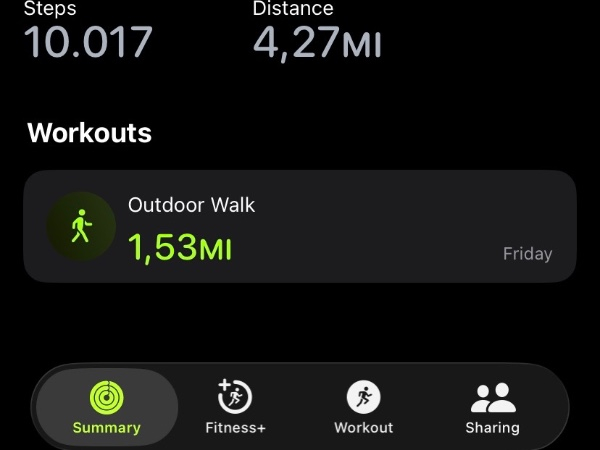Go to the Workout tab
Image resolution: width=600 pixels, height=450 pixels.
click(363, 408)
